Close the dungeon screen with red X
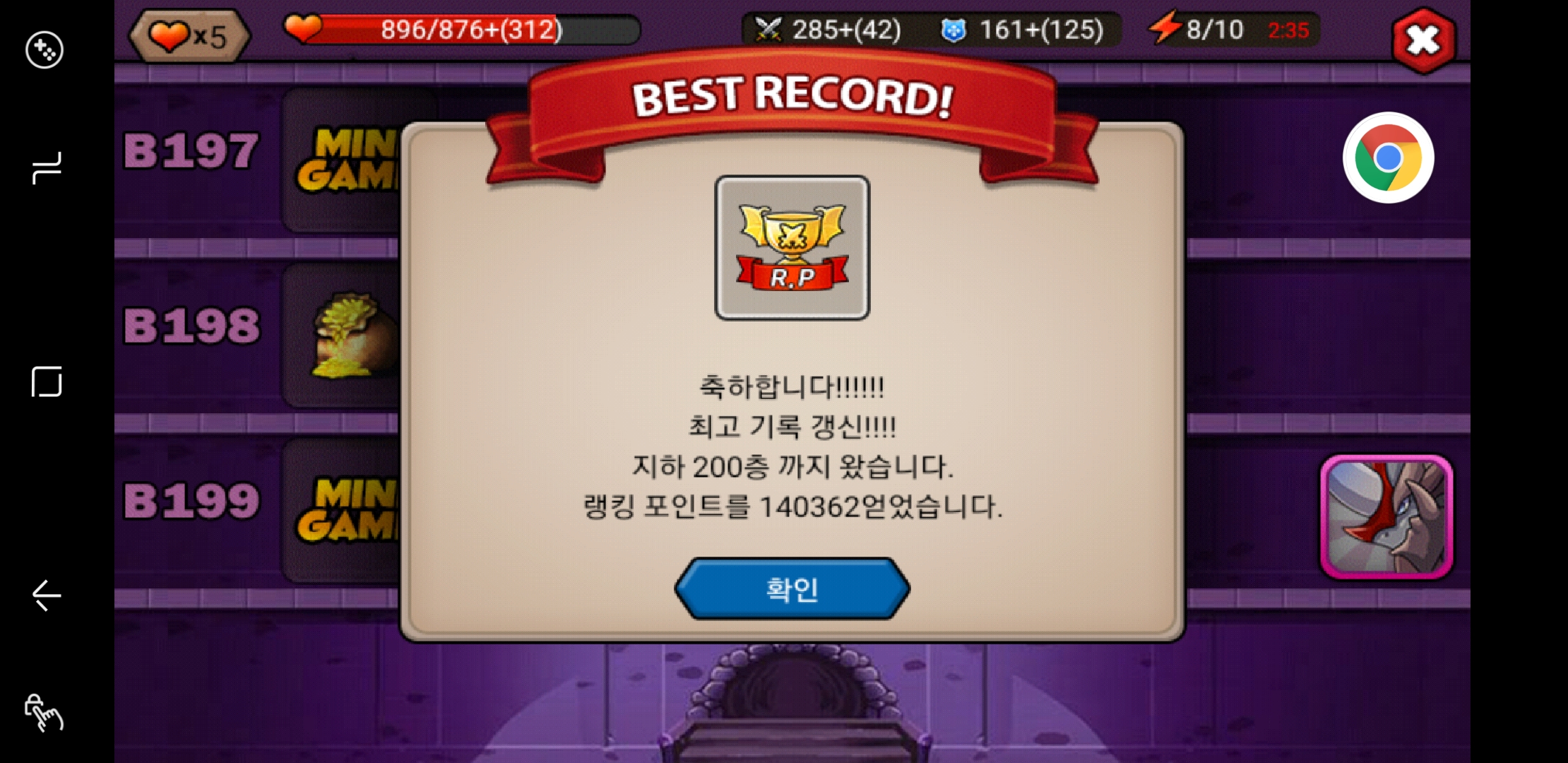1568x763 pixels. click(x=1423, y=40)
